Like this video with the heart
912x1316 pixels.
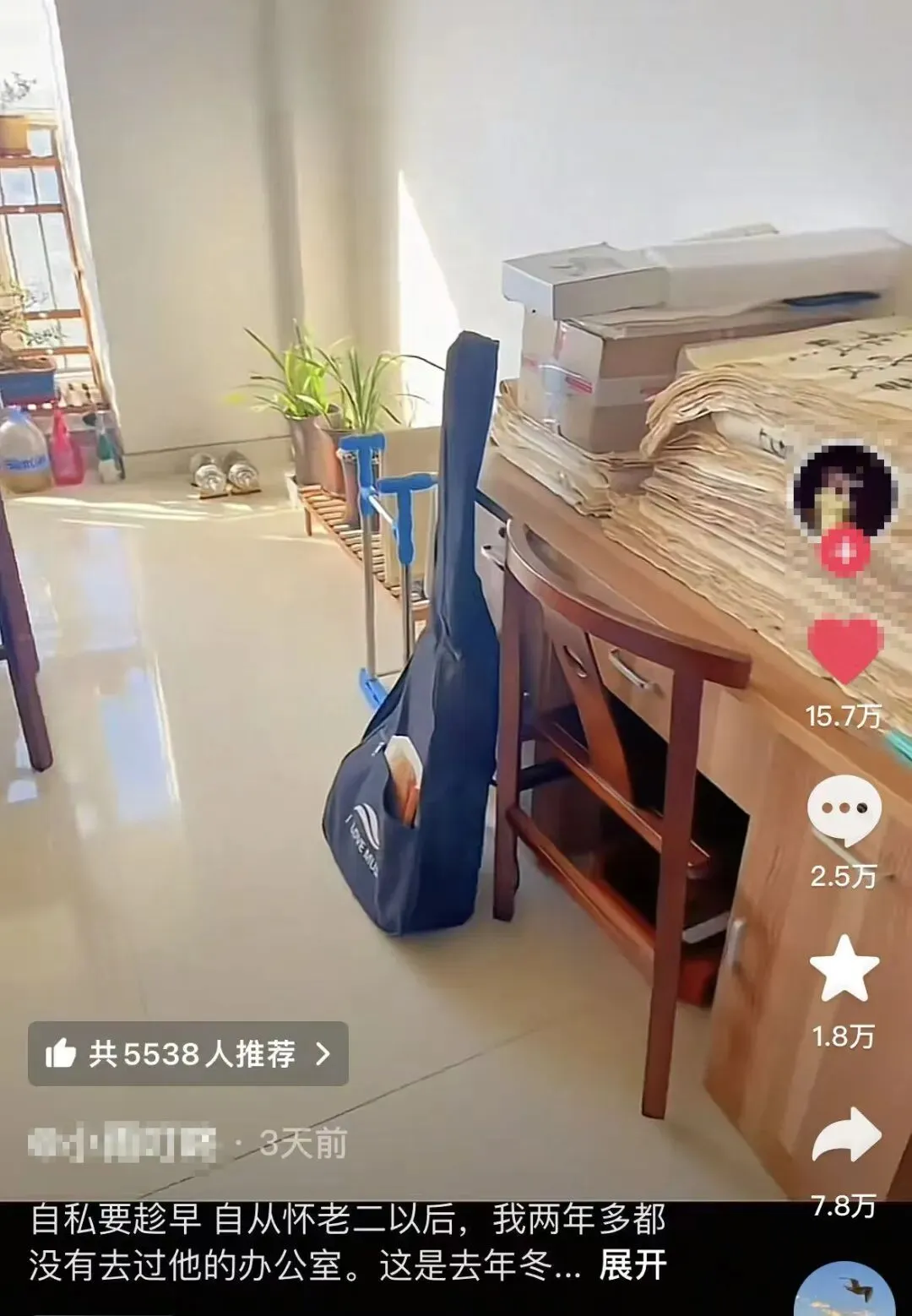[844, 650]
